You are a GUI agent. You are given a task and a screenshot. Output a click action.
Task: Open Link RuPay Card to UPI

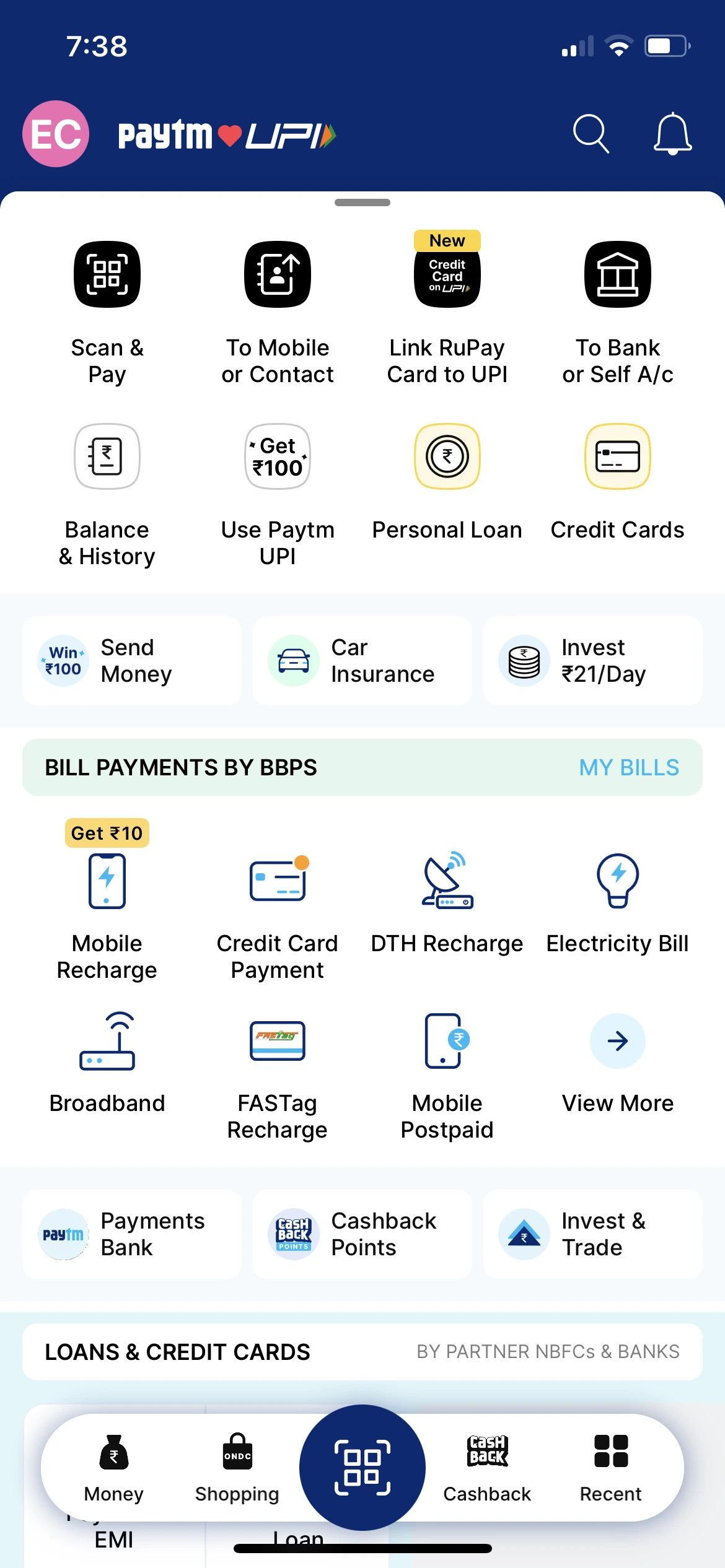tap(447, 308)
